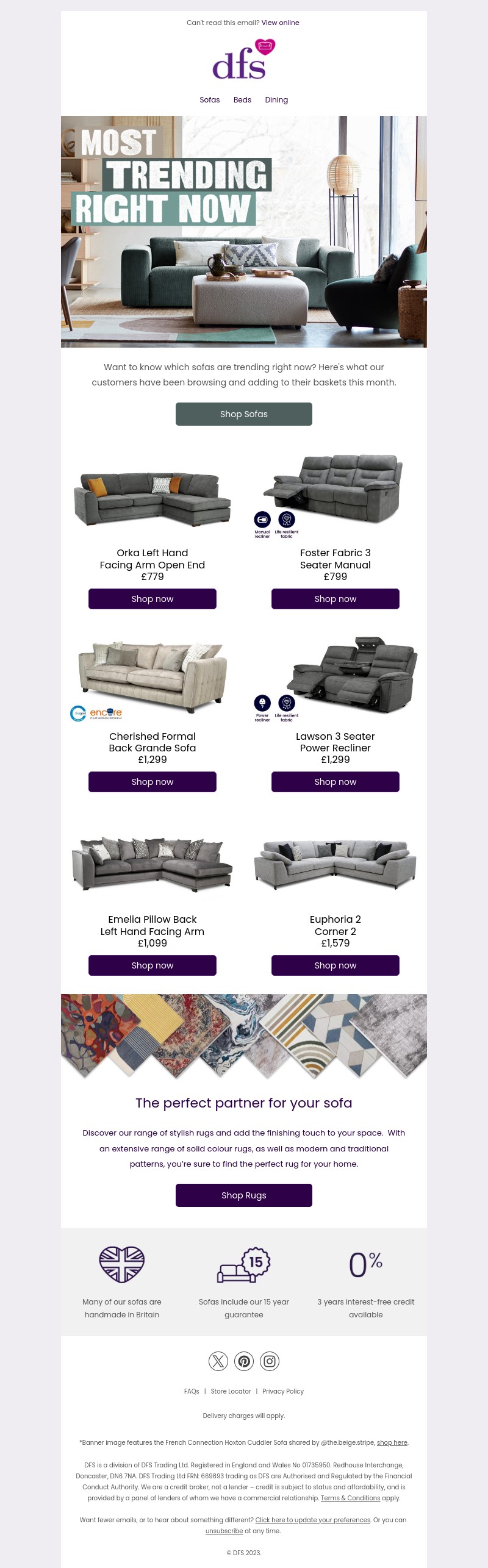The width and height of the screenshot is (488, 1568).
Task: Open the Store Locator link
Action: [231, 1391]
